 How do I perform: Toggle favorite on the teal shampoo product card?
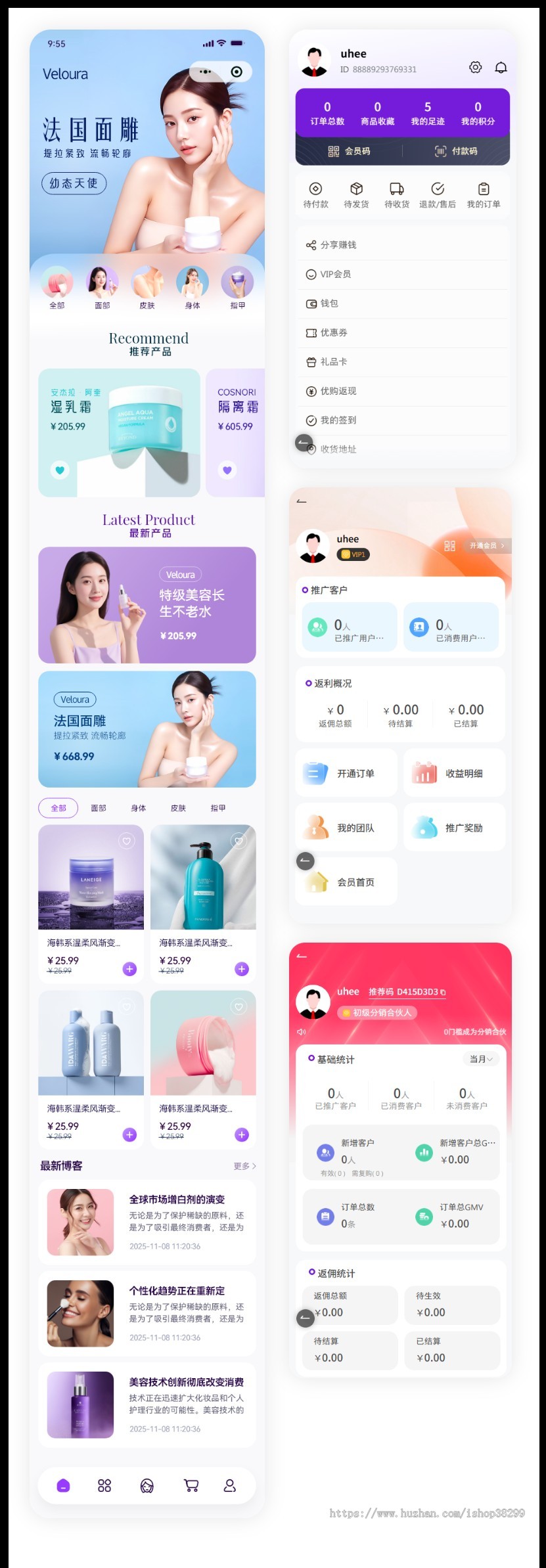[x=238, y=840]
